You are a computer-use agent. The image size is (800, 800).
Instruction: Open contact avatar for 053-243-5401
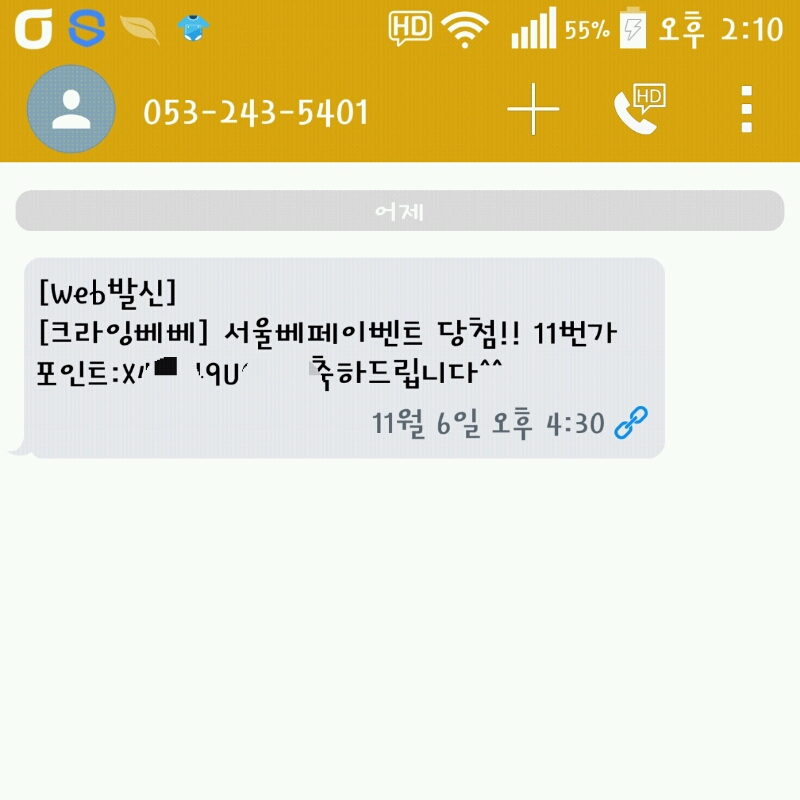coord(71,109)
